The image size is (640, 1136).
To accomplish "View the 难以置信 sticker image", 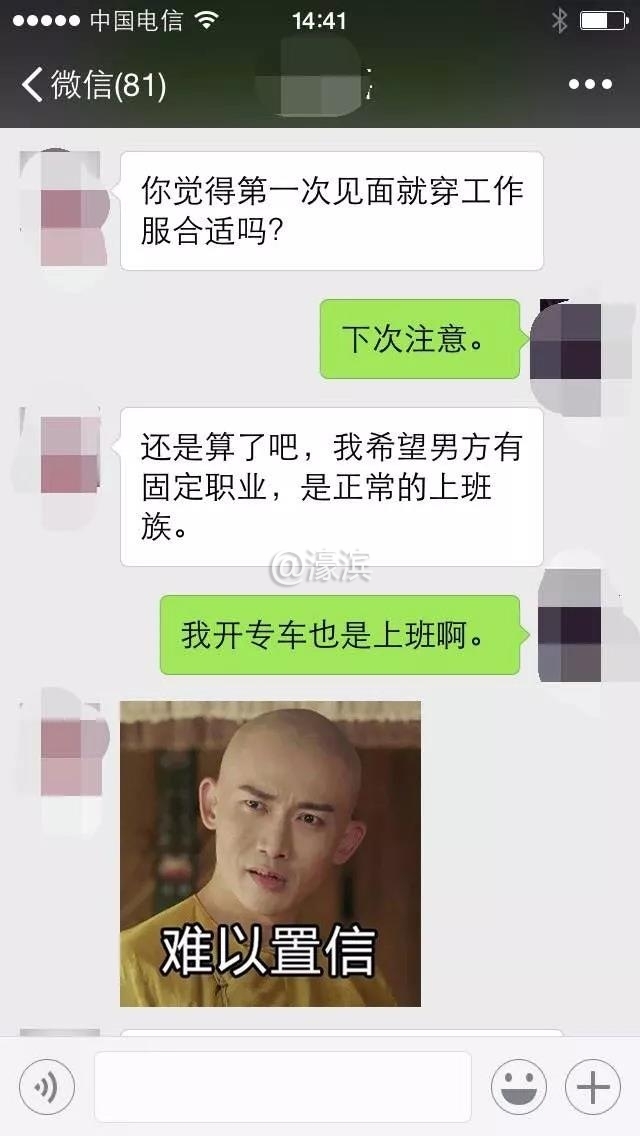I will (270, 853).
